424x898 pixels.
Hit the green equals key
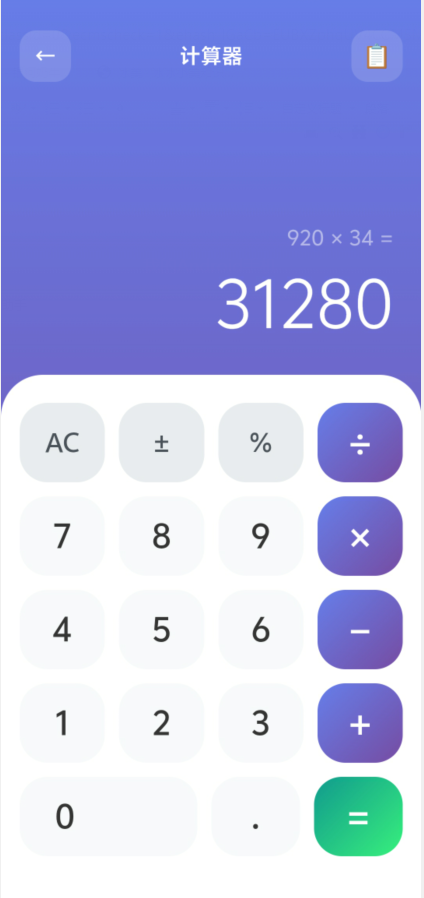(x=358, y=817)
